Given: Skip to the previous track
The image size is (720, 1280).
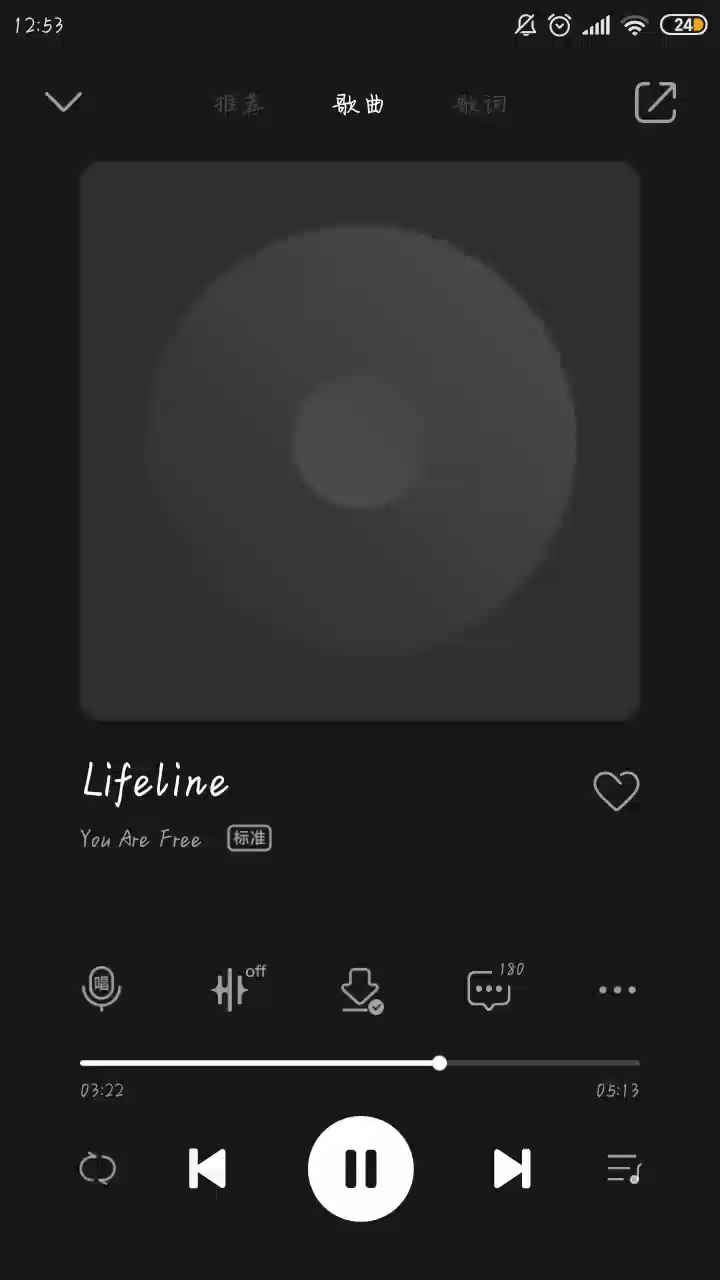Looking at the screenshot, I should click(208, 1168).
